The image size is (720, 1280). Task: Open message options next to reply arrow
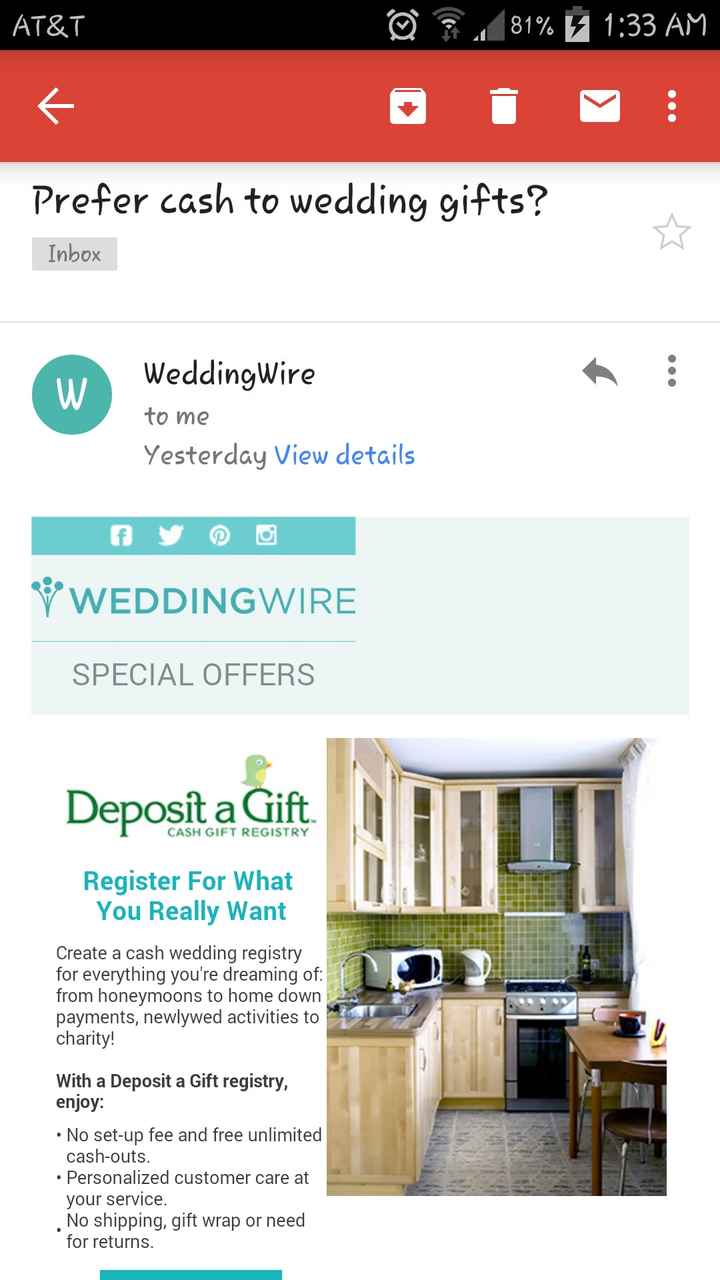tap(672, 371)
